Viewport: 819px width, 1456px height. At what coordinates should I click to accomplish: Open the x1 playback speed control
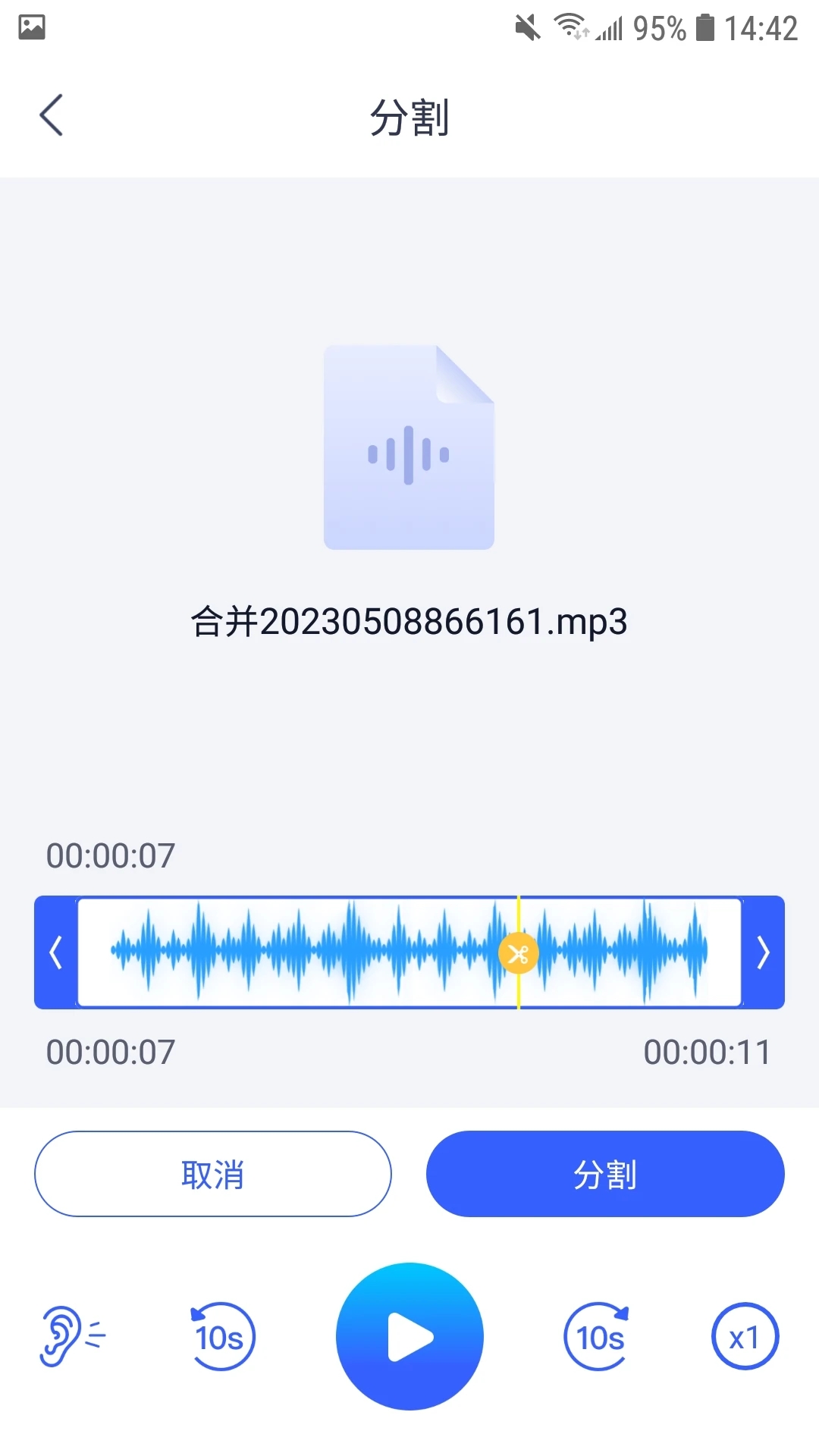(744, 1336)
